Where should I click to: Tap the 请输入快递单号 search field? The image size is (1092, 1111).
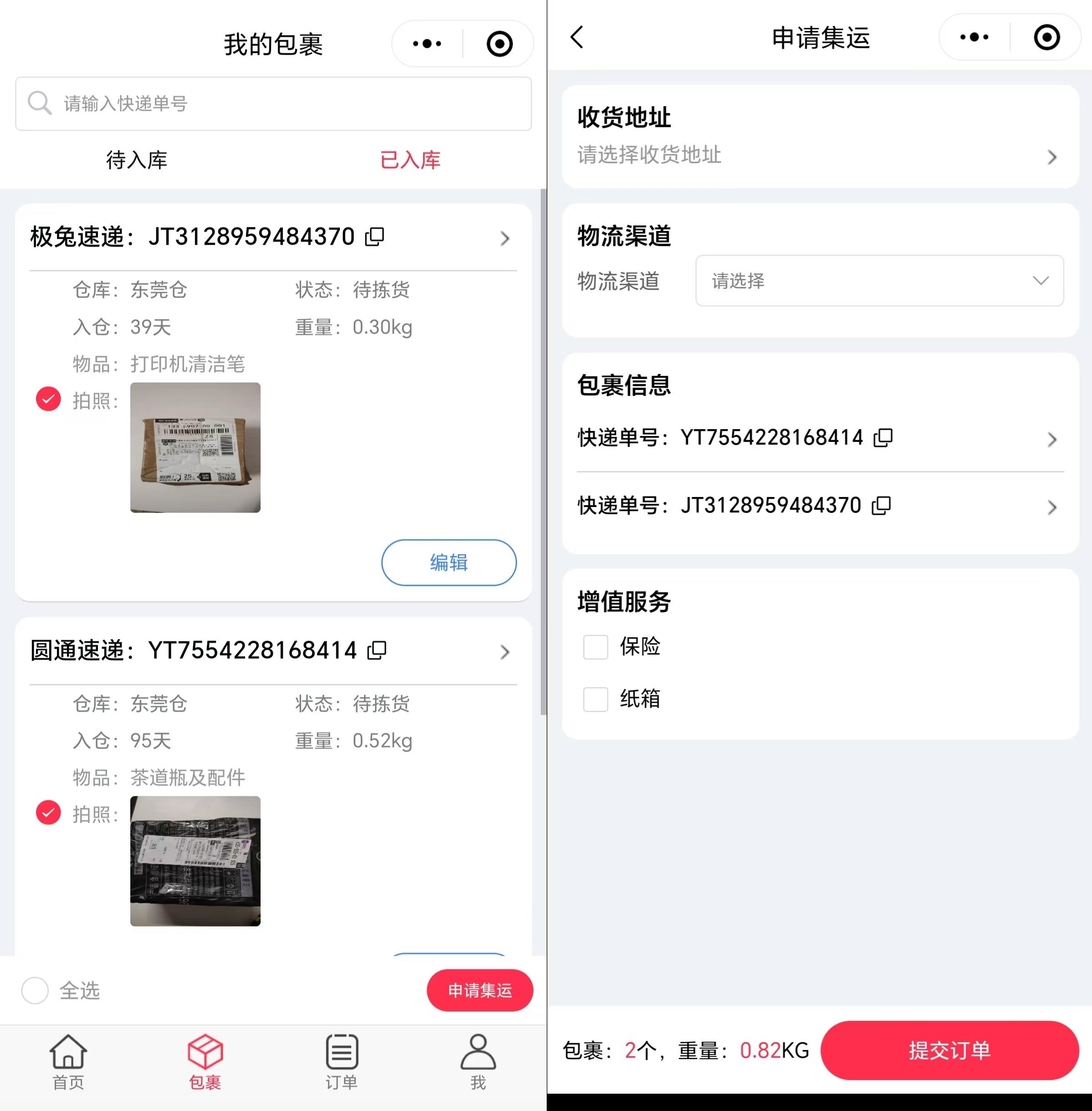point(273,104)
